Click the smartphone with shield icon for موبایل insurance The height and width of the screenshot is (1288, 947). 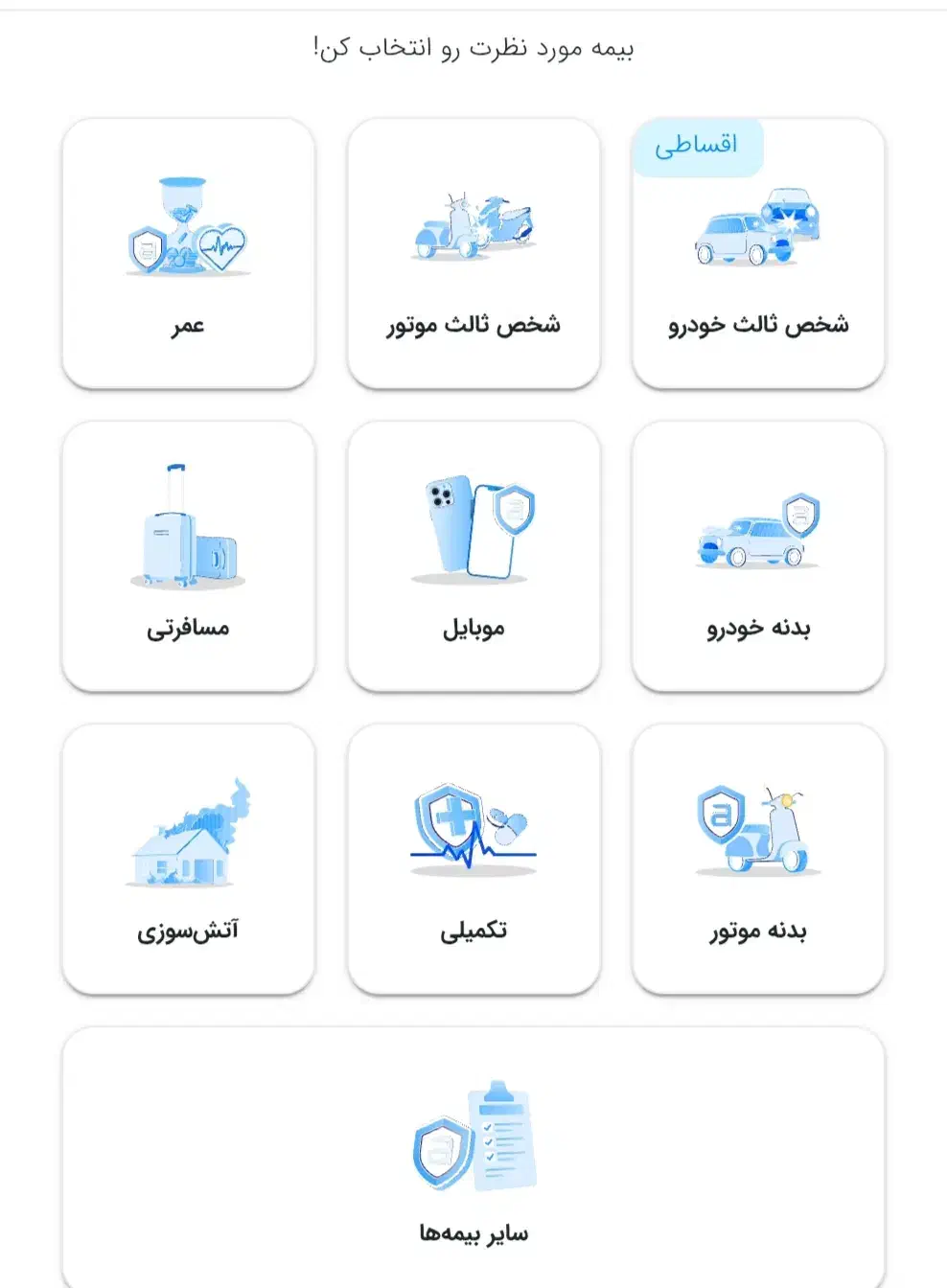(472, 529)
